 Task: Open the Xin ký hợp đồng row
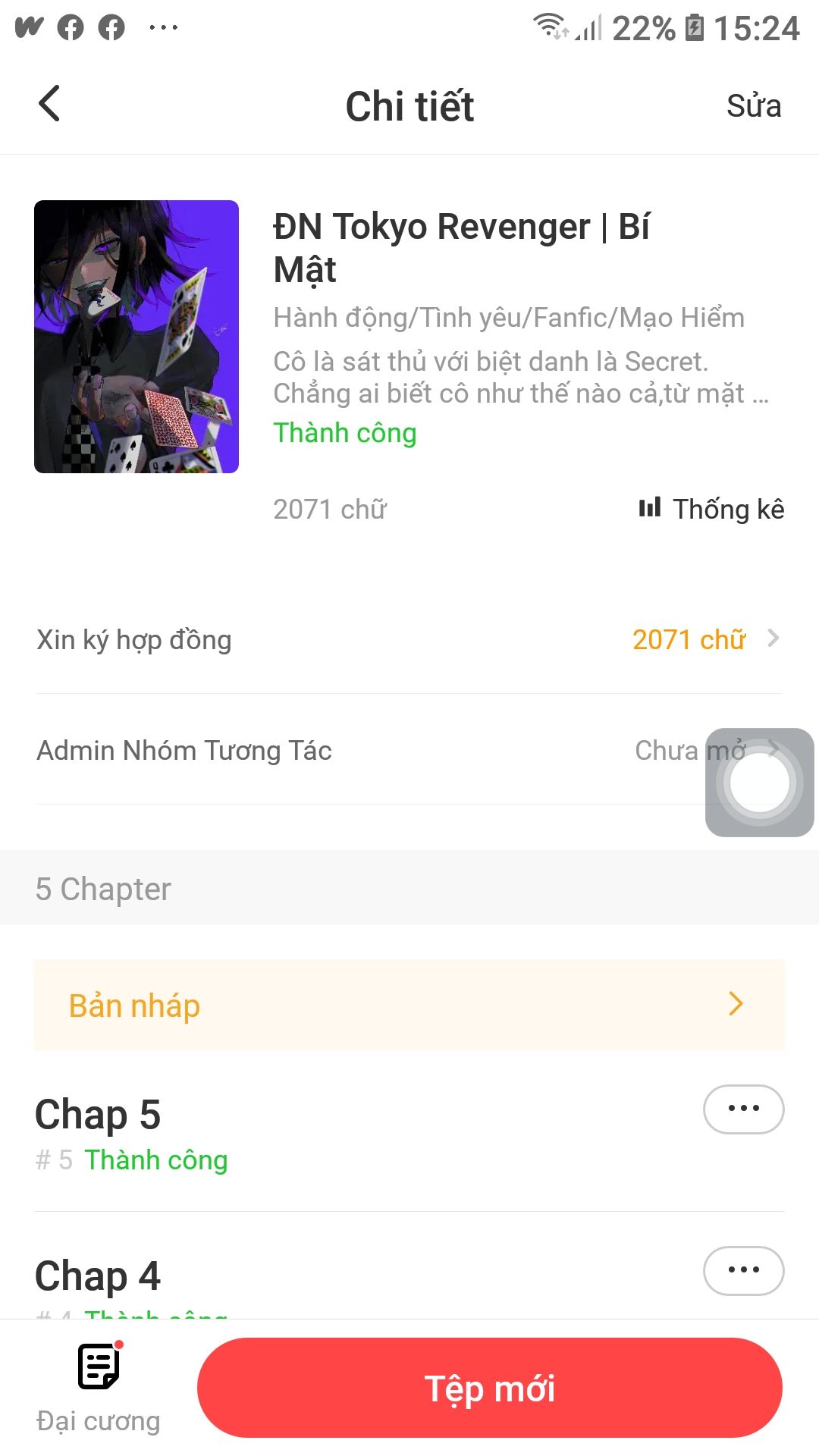(409, 639)
